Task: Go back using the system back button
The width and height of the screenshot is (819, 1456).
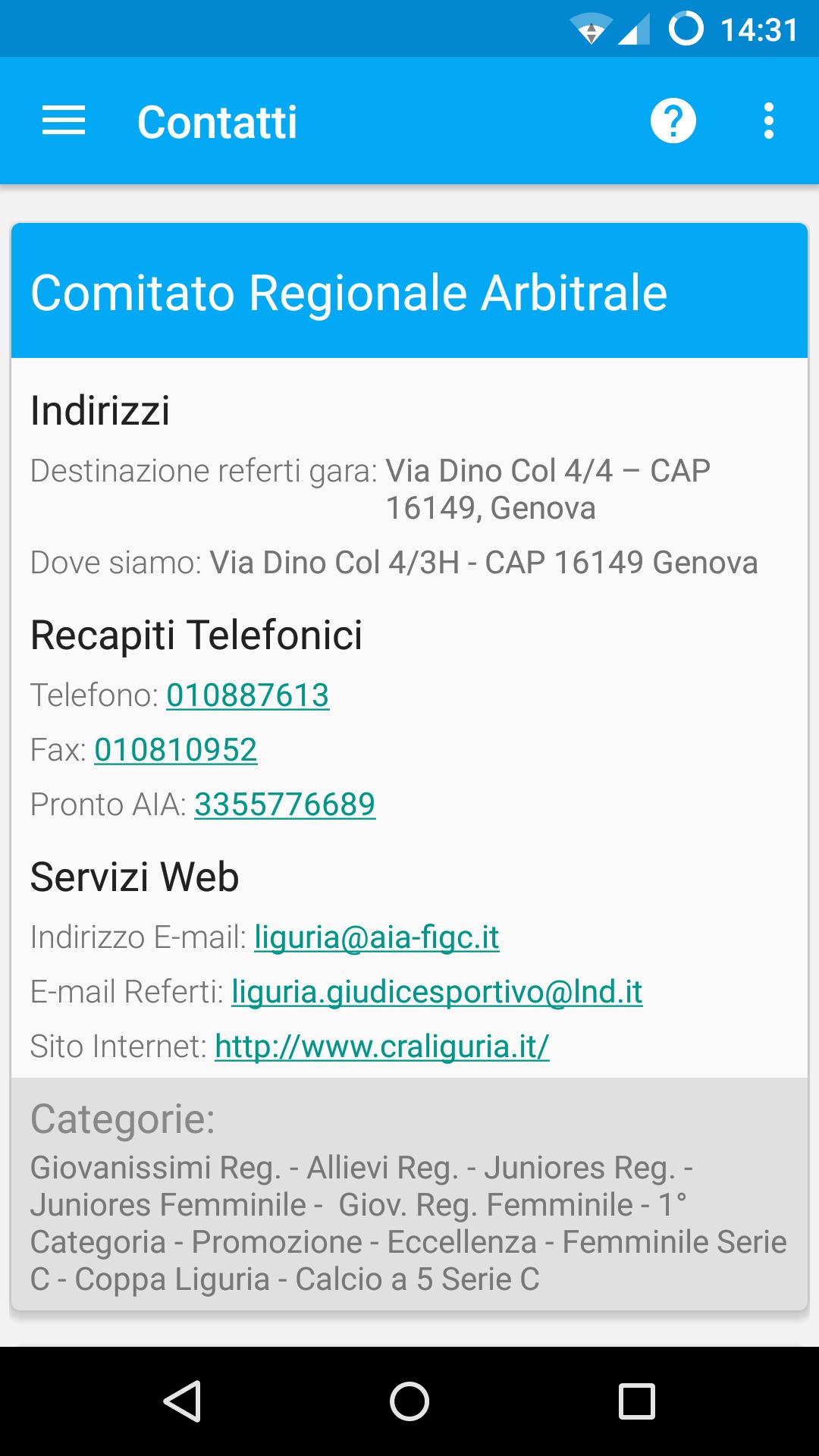Action: pyautogui.click(x=182, y=1400)
